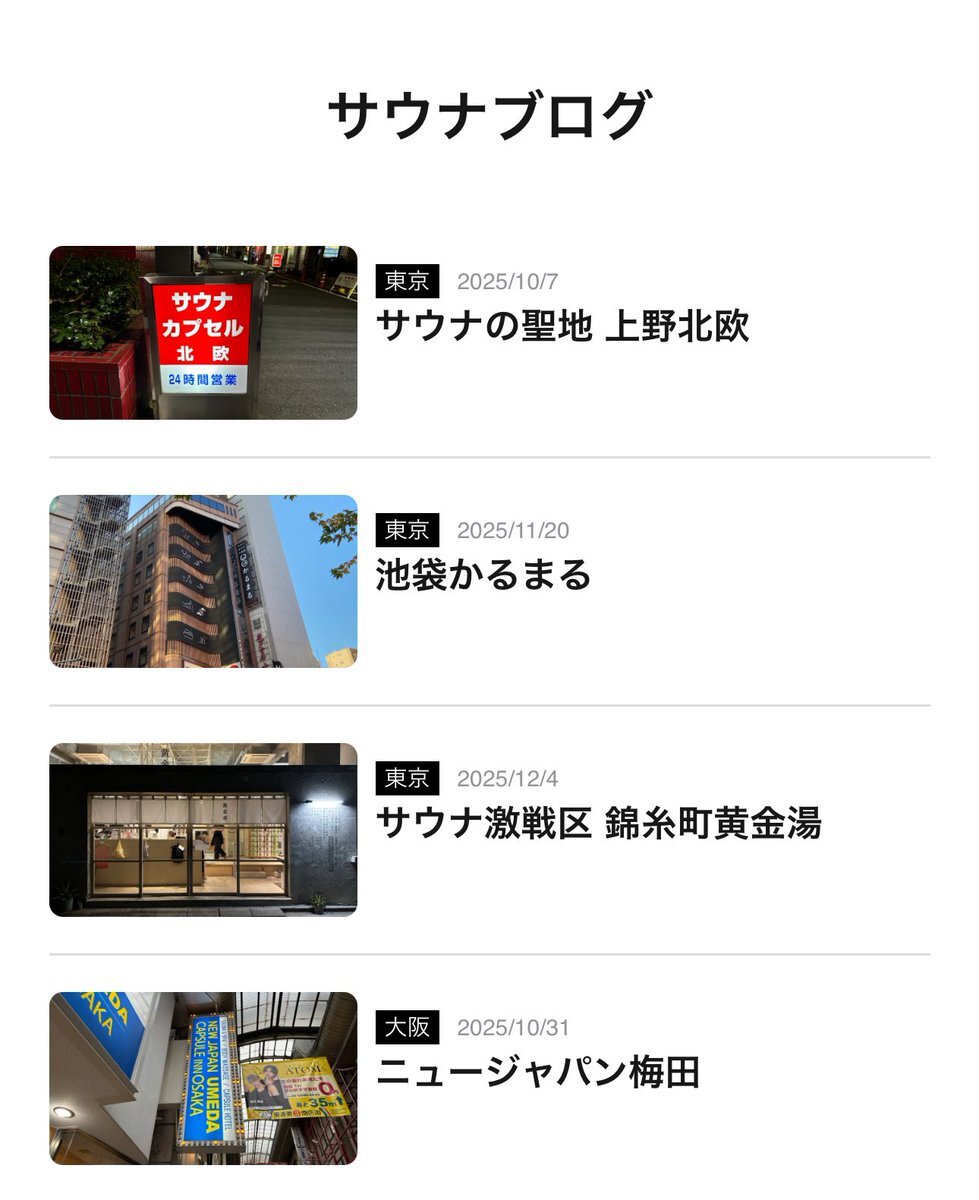The width and height of the screenshot is (979, 1200).
Task: Open the 池袋かるまる blog post
Action: 483,575
